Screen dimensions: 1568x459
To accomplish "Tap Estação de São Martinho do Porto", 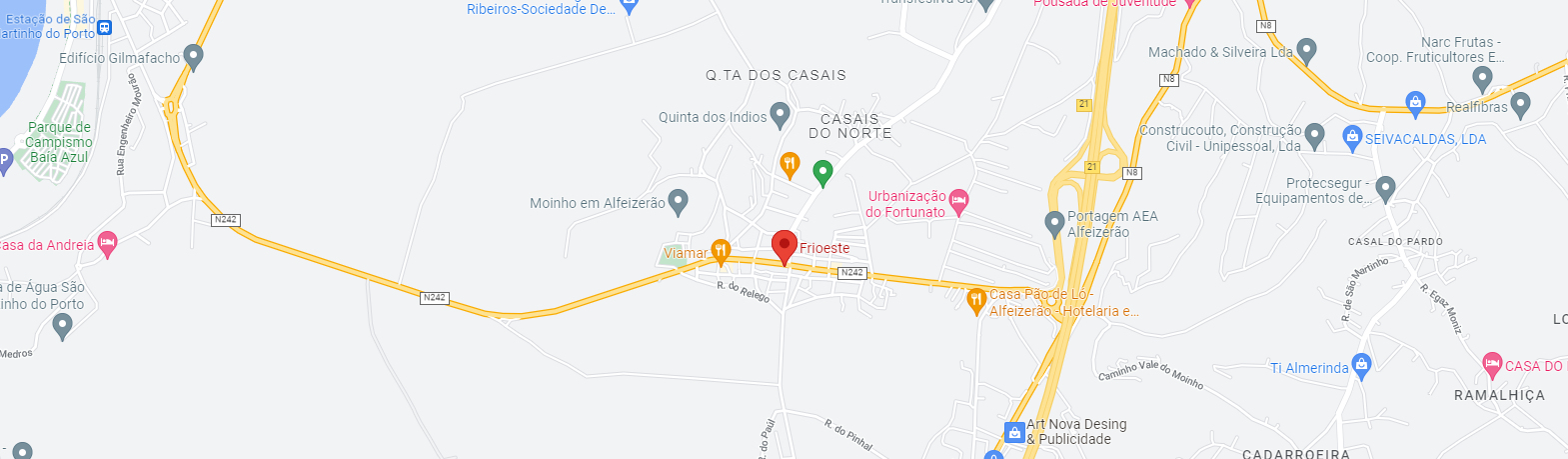I will 105,28.
